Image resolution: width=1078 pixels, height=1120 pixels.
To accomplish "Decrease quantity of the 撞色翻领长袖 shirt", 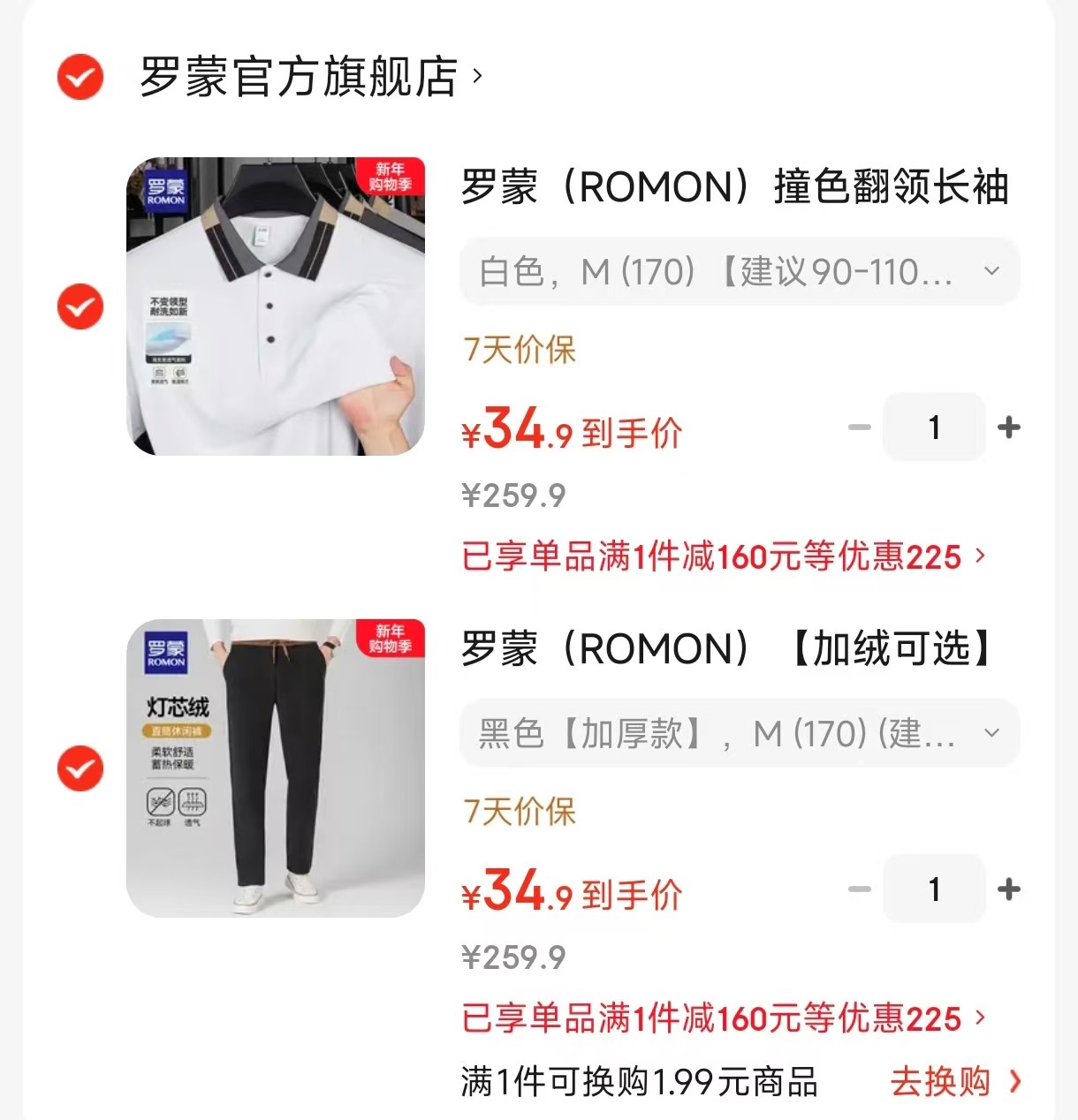I will 859,428.
